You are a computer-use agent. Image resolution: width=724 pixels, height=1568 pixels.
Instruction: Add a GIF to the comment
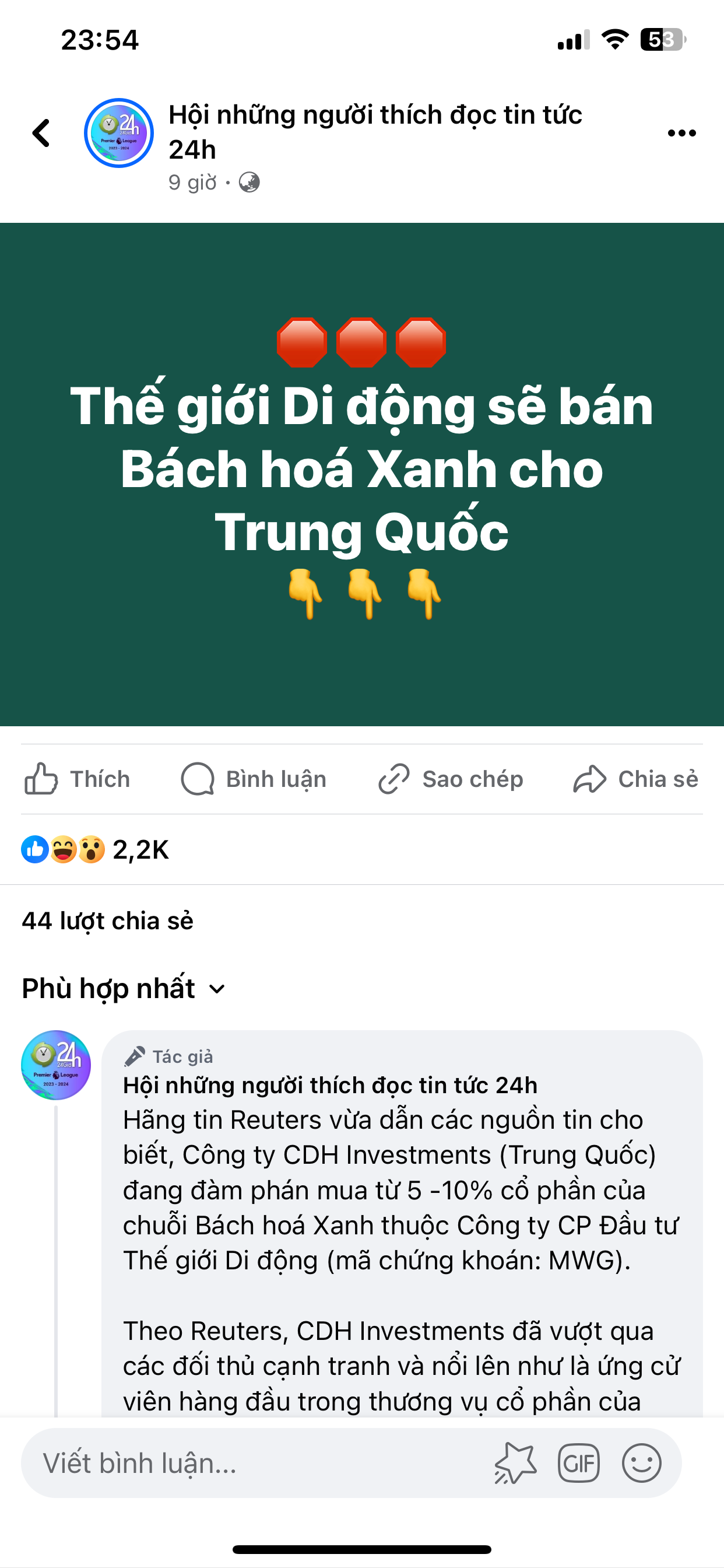tap(579, 1462)
